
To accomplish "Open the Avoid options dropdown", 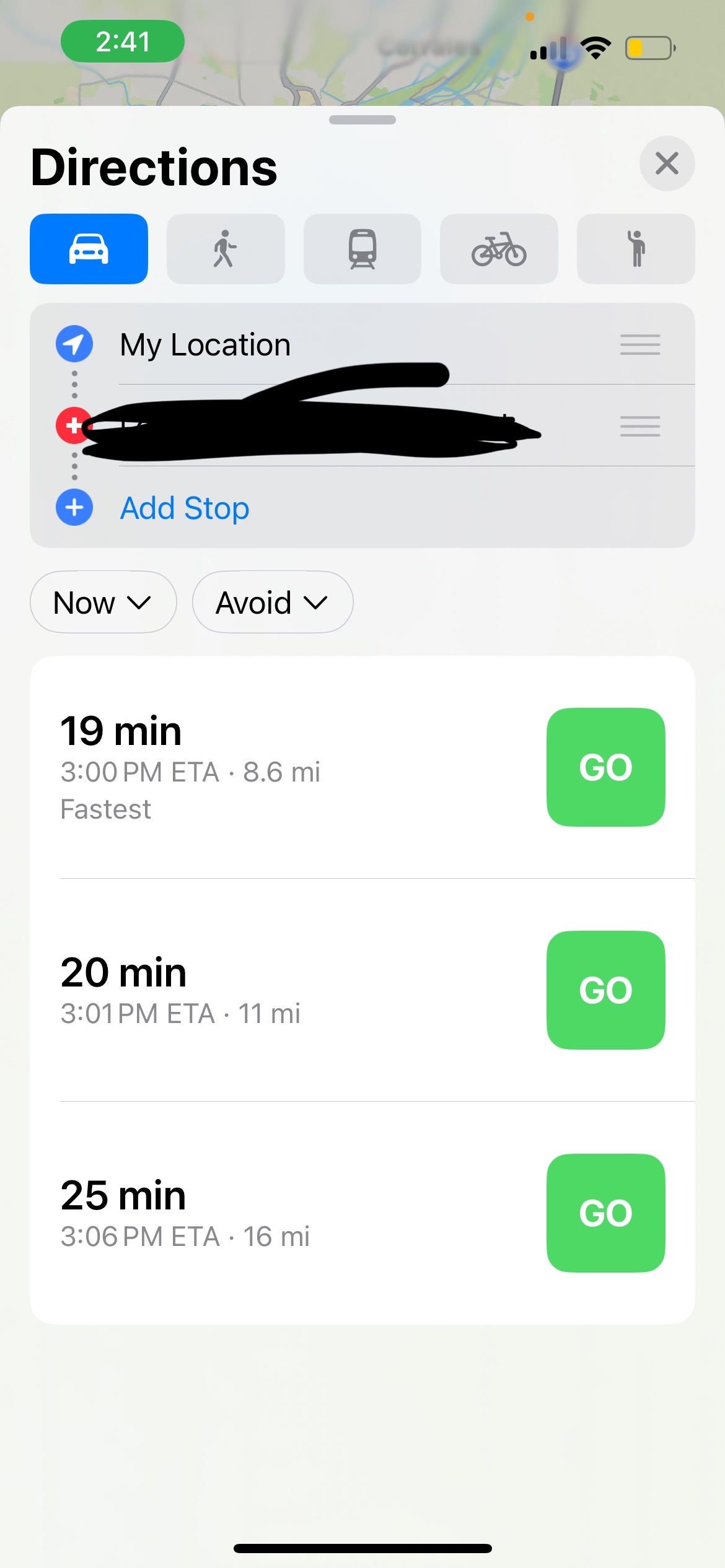I will pyautogui.click(x=272, y=602).
